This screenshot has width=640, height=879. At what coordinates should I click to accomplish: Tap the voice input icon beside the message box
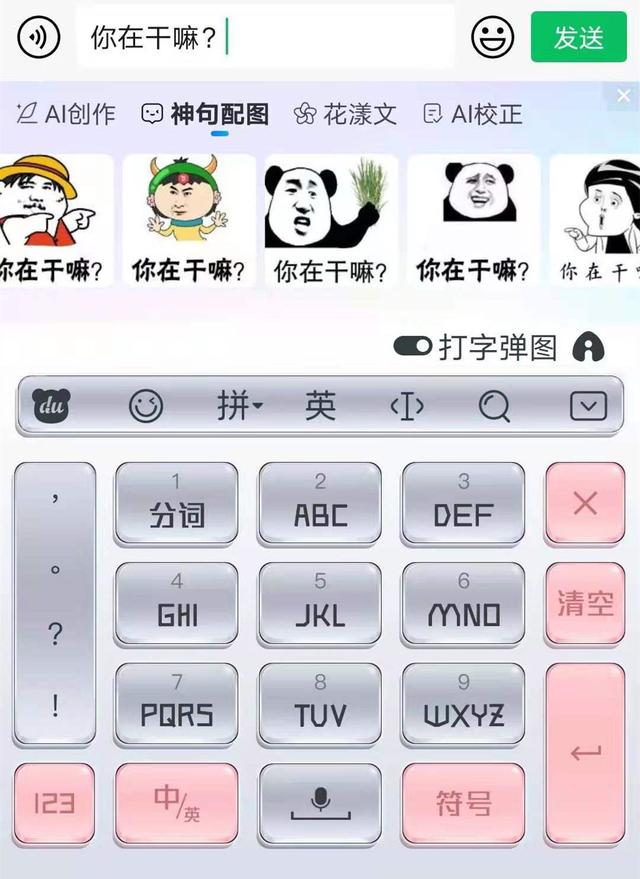tap(39, 38)
